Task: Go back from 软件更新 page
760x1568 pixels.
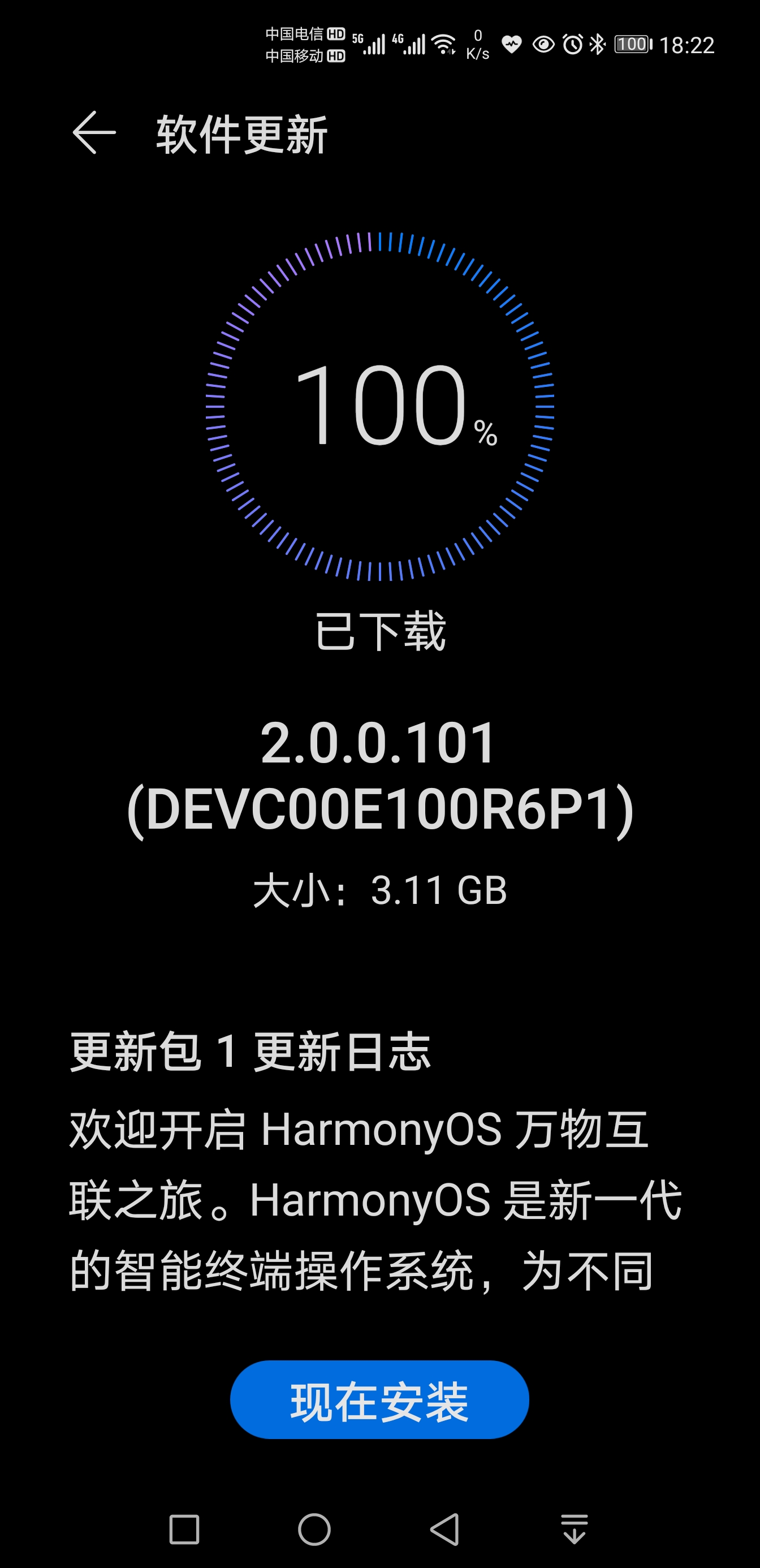Action: [94, 133]
